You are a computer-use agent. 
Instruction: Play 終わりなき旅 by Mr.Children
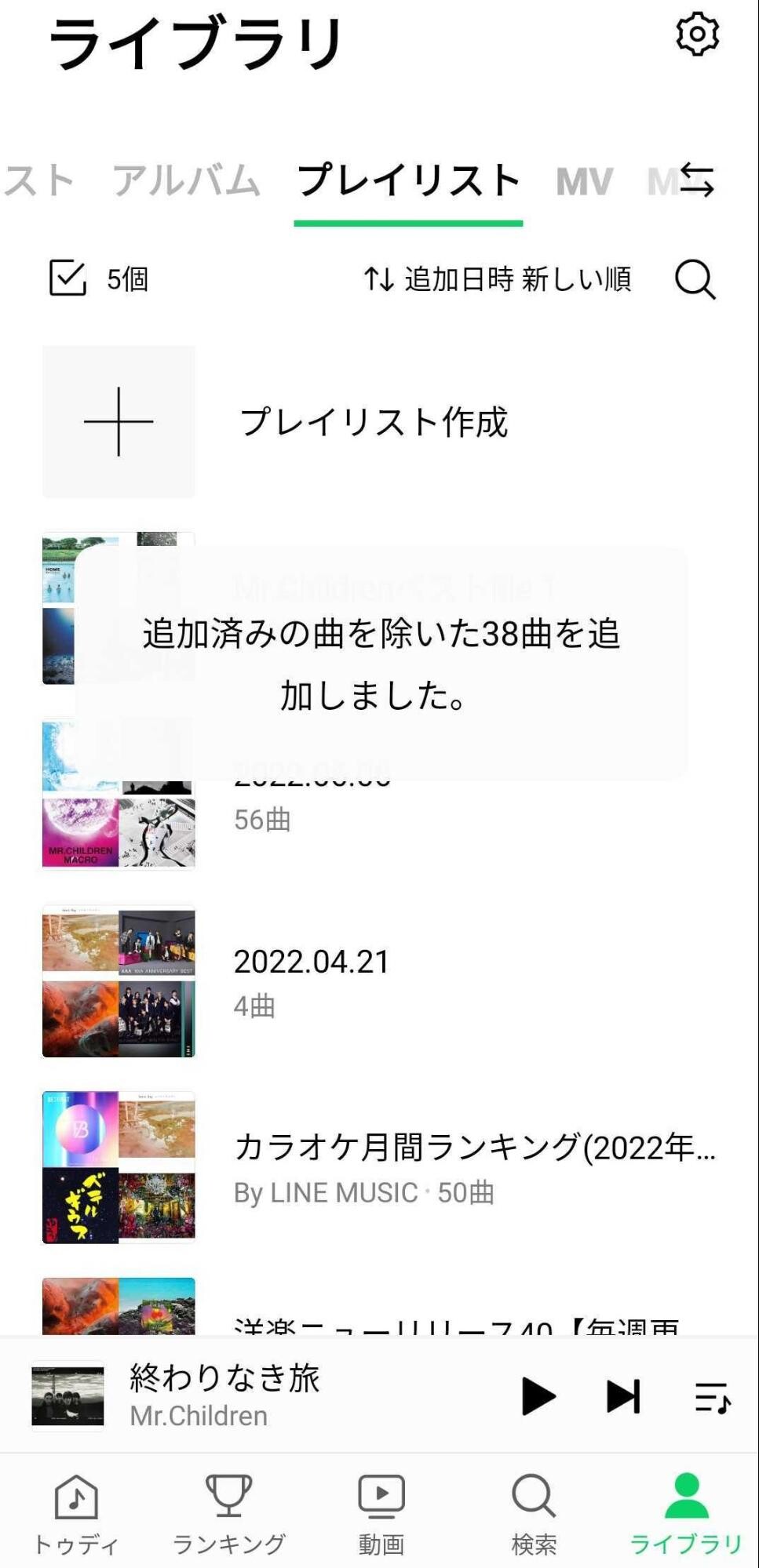coord(537,1395)
